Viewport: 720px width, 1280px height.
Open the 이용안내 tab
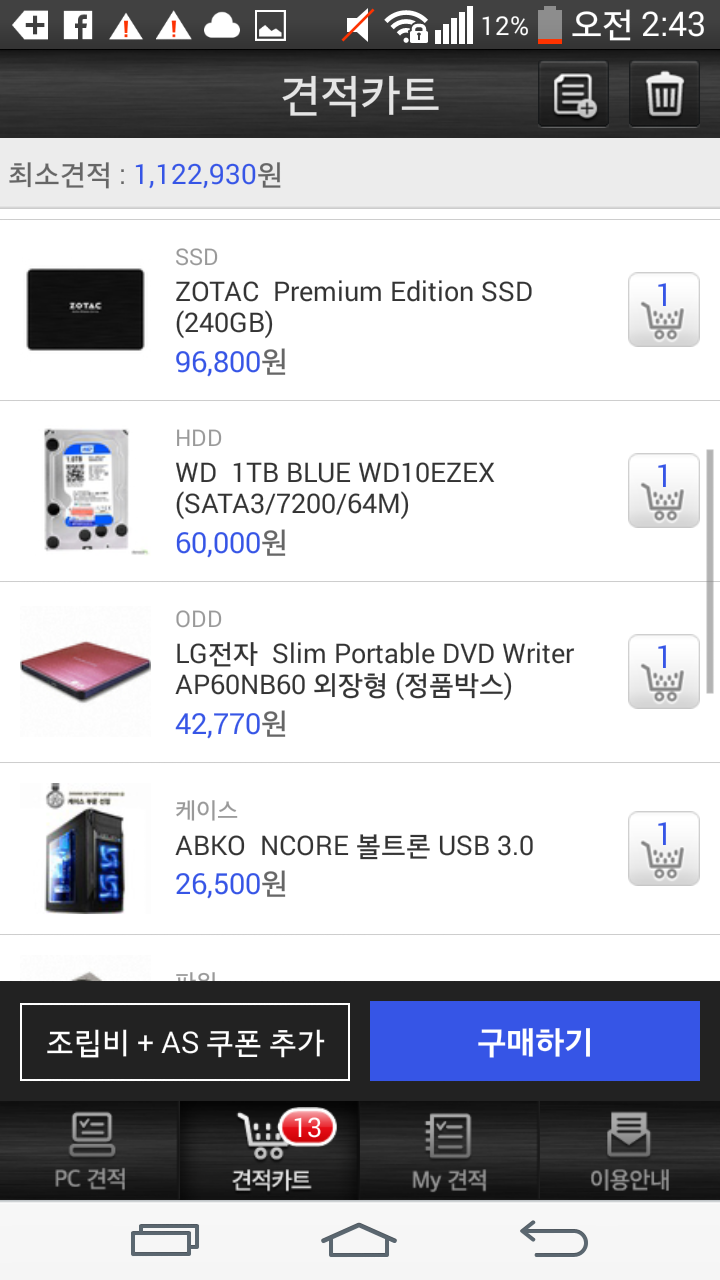(629, 1152)
